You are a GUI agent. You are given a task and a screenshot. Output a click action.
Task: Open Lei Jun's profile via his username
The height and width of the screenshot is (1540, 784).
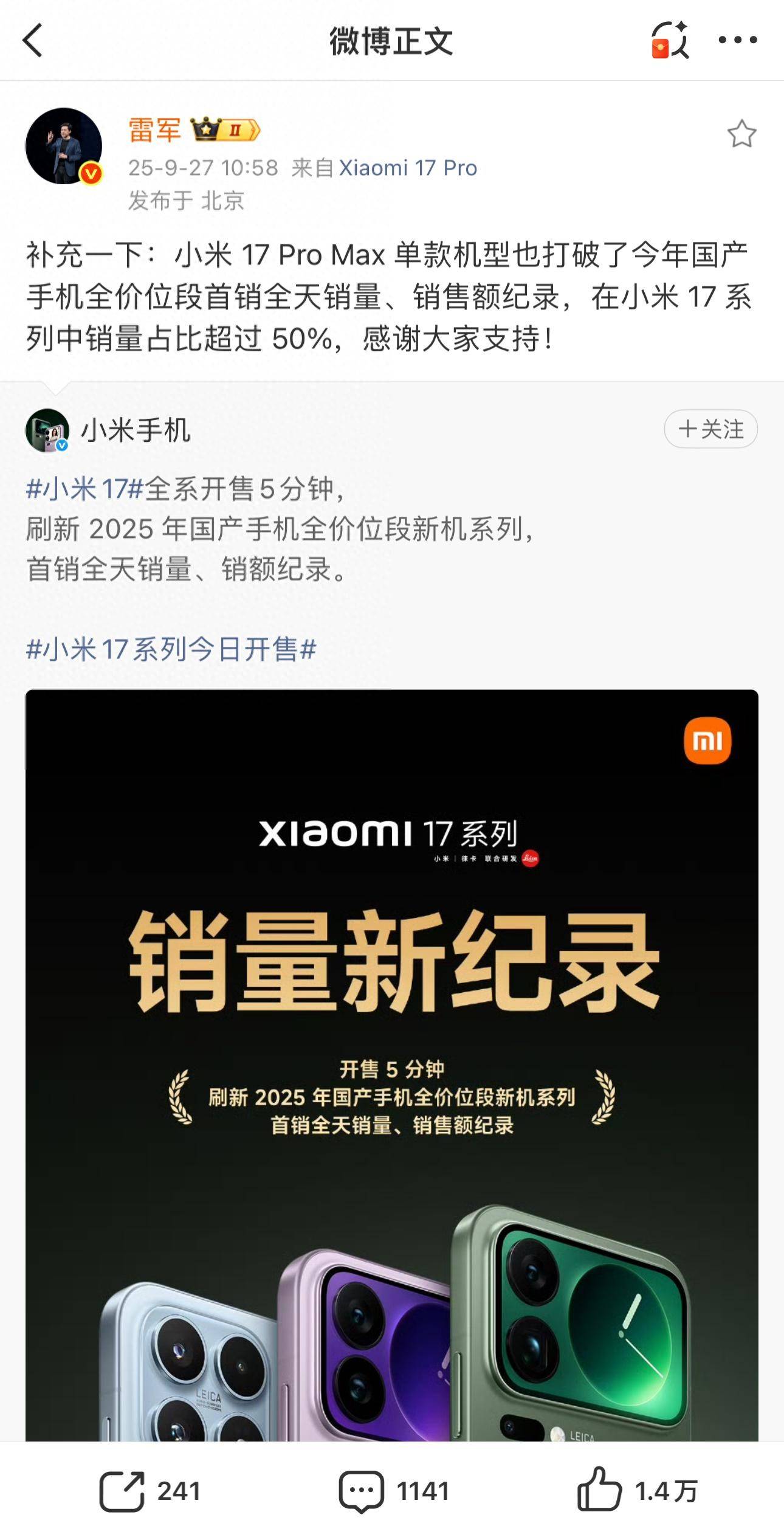tap(154, 129)
